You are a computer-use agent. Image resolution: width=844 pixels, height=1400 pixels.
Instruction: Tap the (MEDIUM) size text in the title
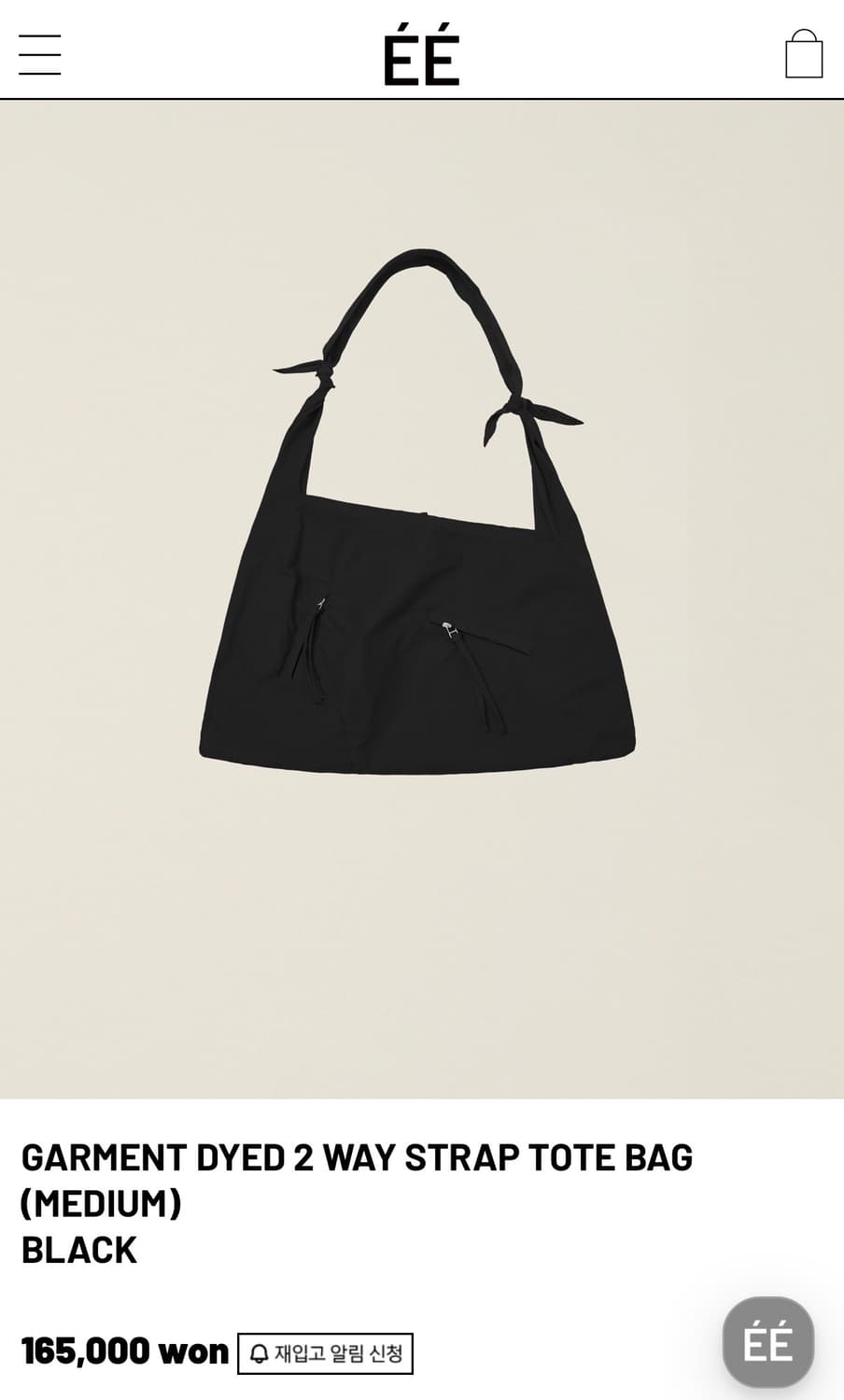click(x=103, y=1203)
